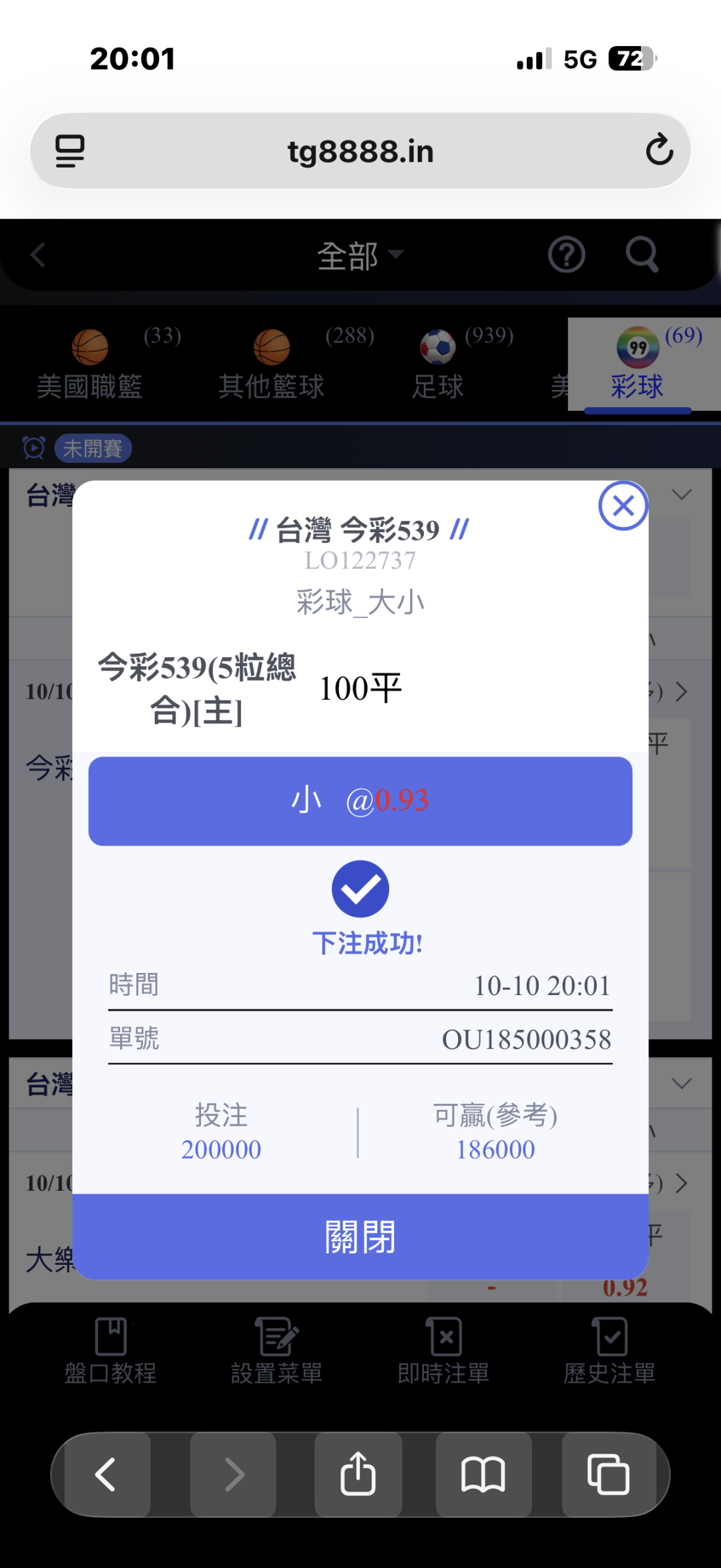Share this page from Safari toolbar
Viewport: 721px width, 1568px height.
(358, 1475)
